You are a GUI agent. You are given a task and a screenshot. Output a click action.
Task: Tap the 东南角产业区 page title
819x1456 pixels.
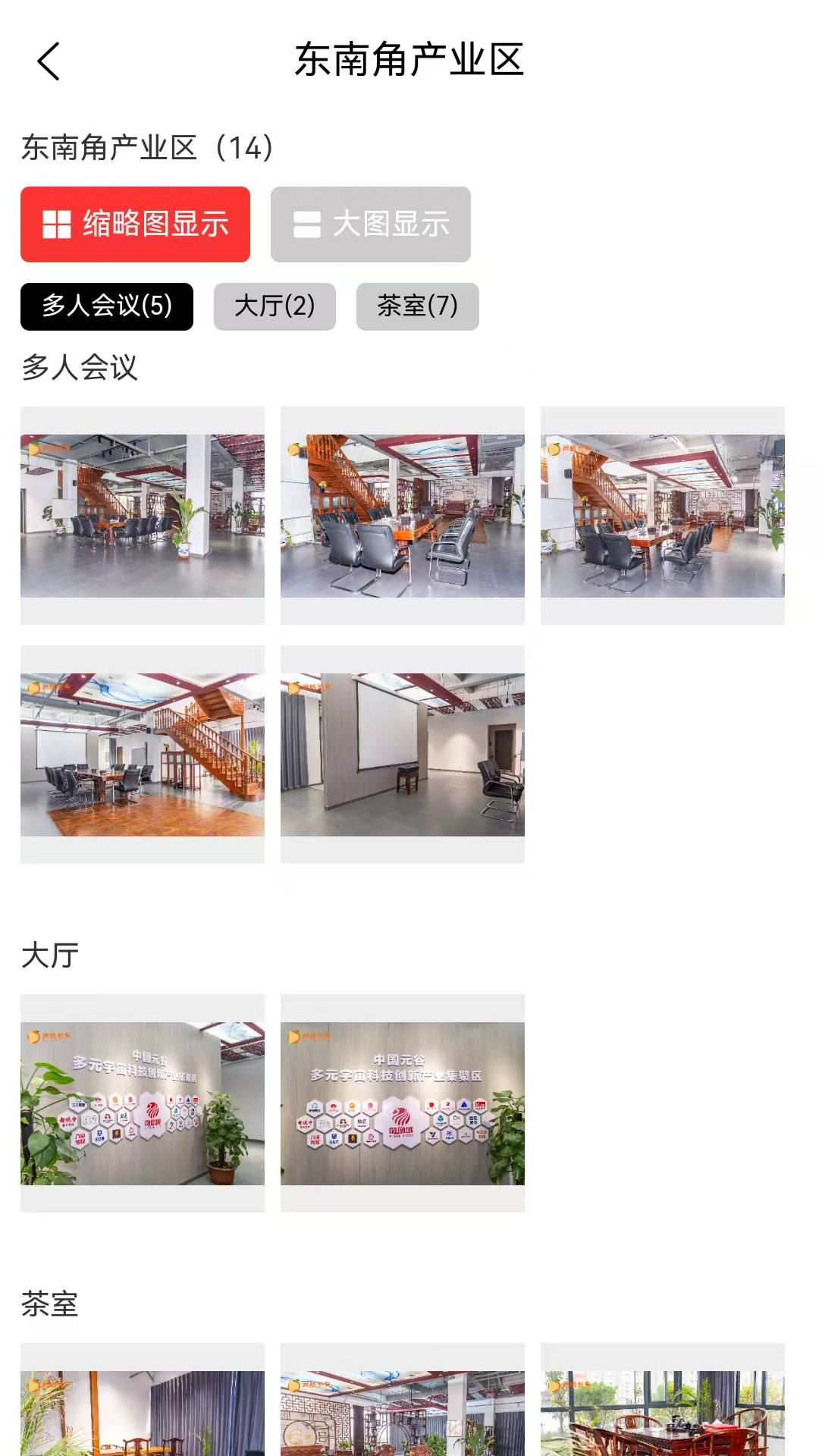[x=409, y=61]
